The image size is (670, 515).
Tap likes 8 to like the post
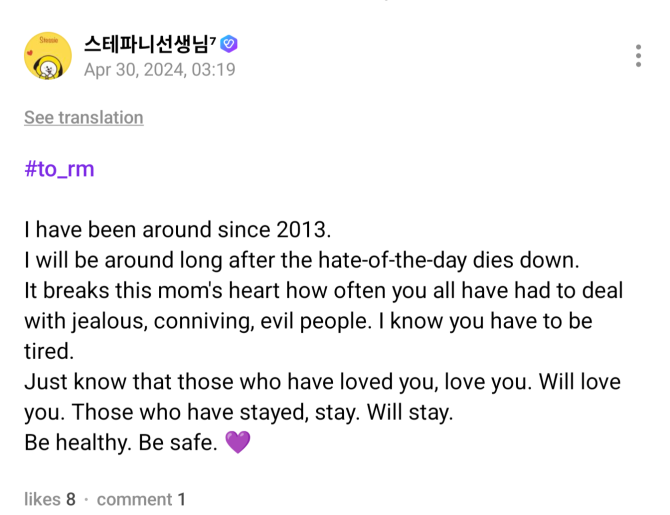click(x=50, y=498)
